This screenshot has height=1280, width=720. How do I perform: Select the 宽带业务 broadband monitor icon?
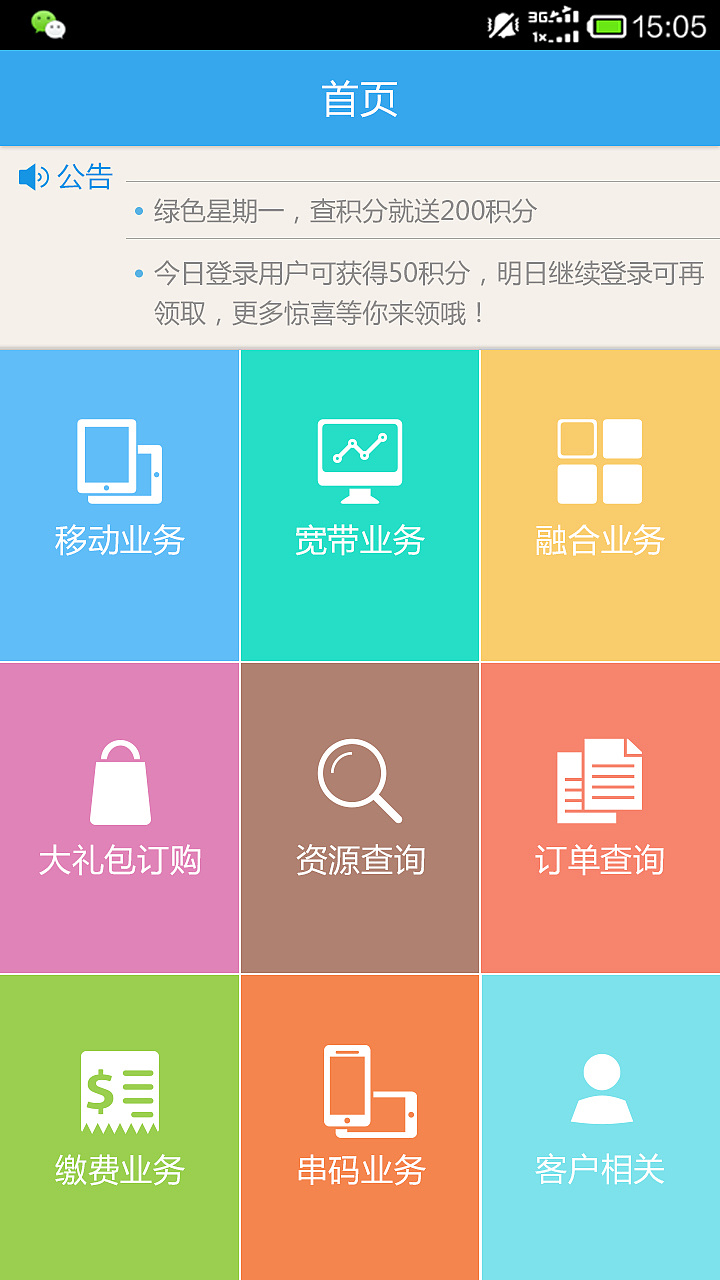pyautogui.click(x=359, y=458)
